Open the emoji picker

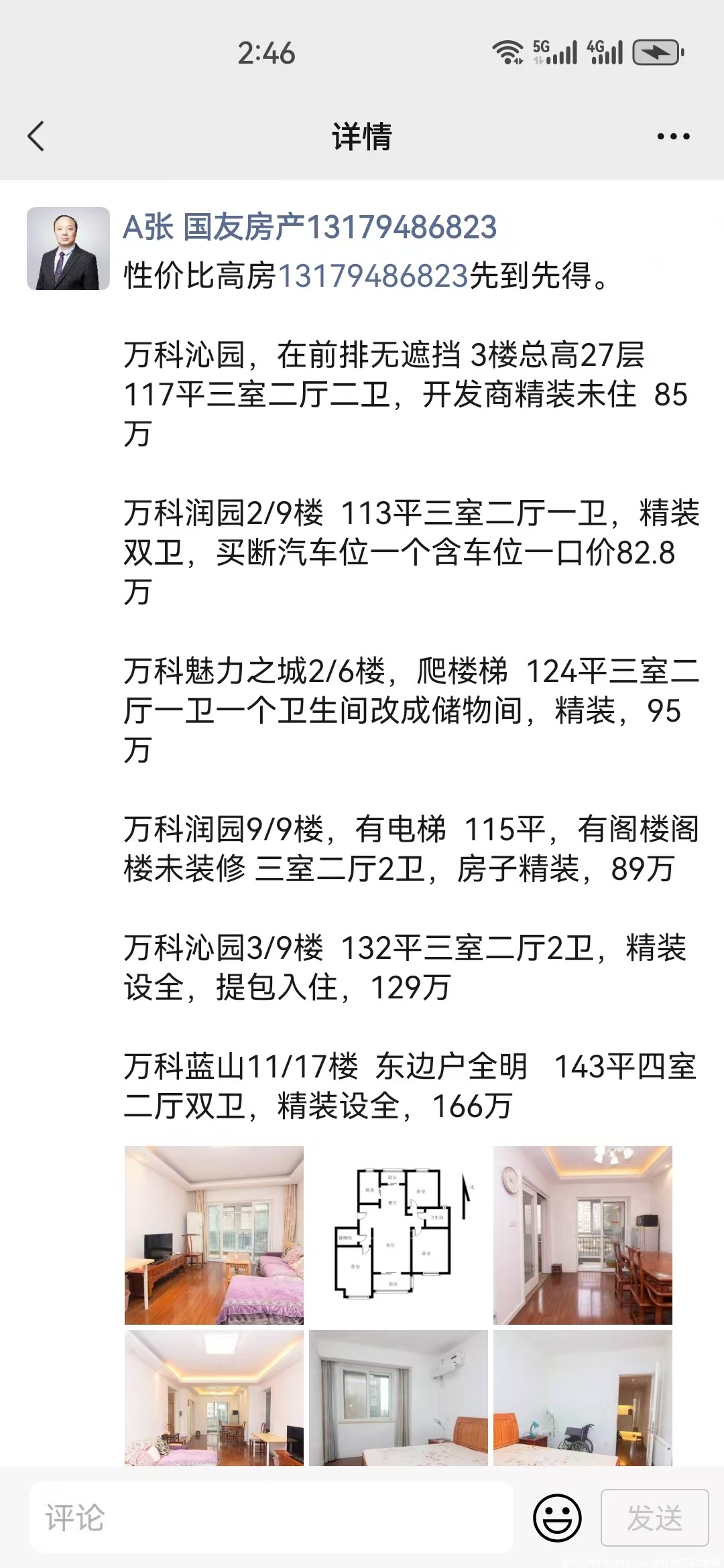tap(557, 1518)
